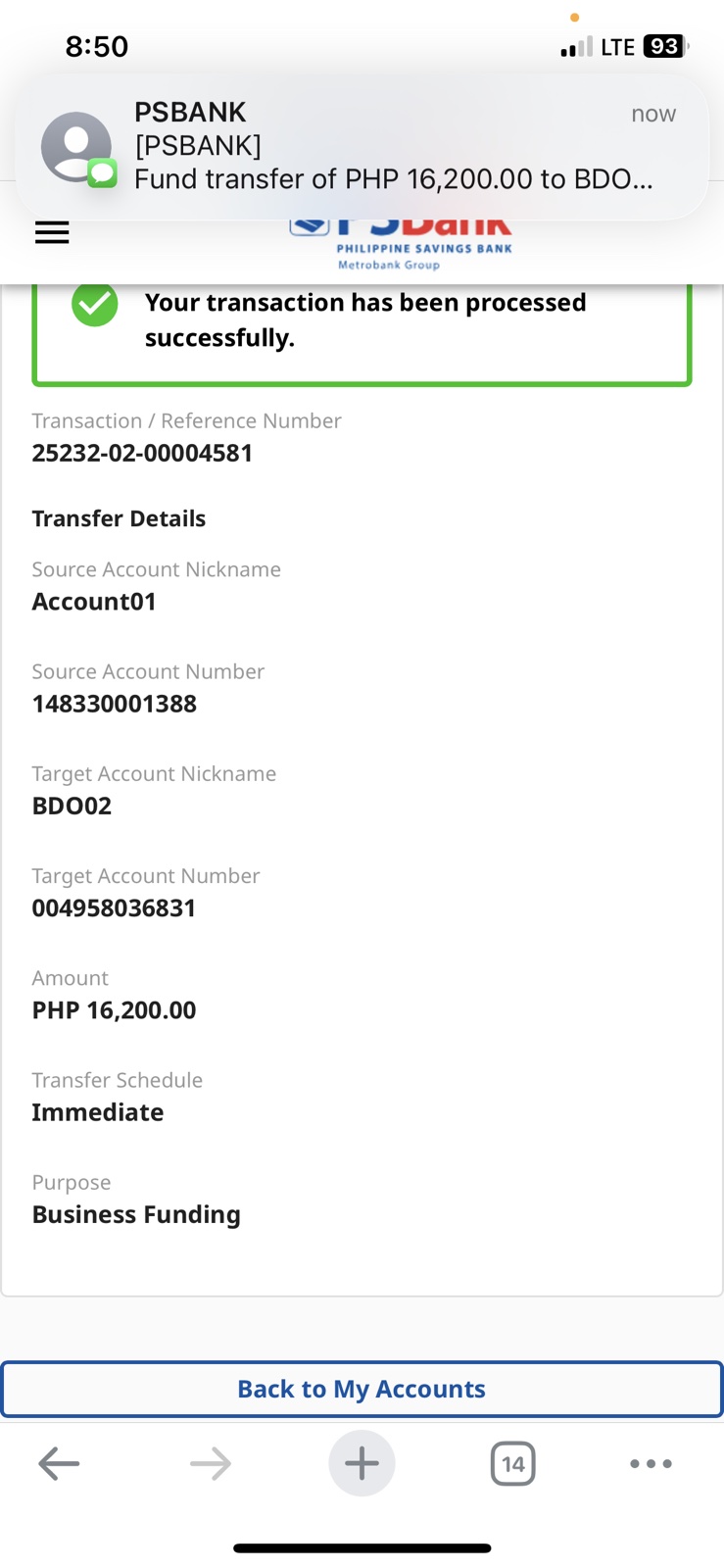Image resolution: width=724 pixels, height=1568 pixels.
Task: Tap Back to My Accounts button
Action: click(362, 1389)
